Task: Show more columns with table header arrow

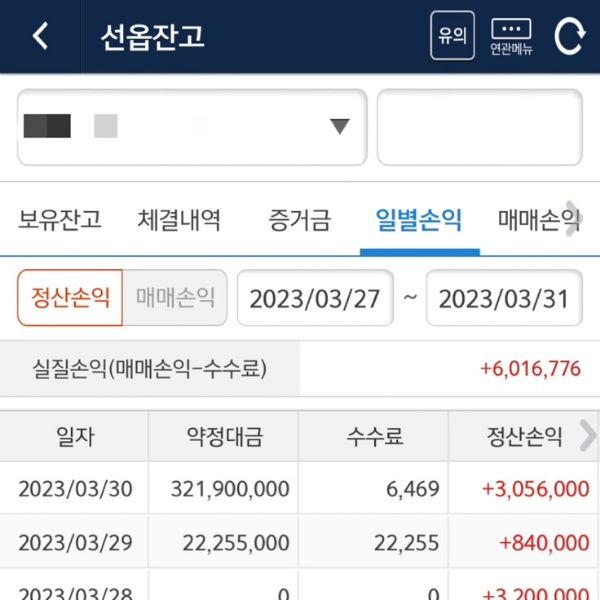Action: pyautogui.click(x=587, y=435)
